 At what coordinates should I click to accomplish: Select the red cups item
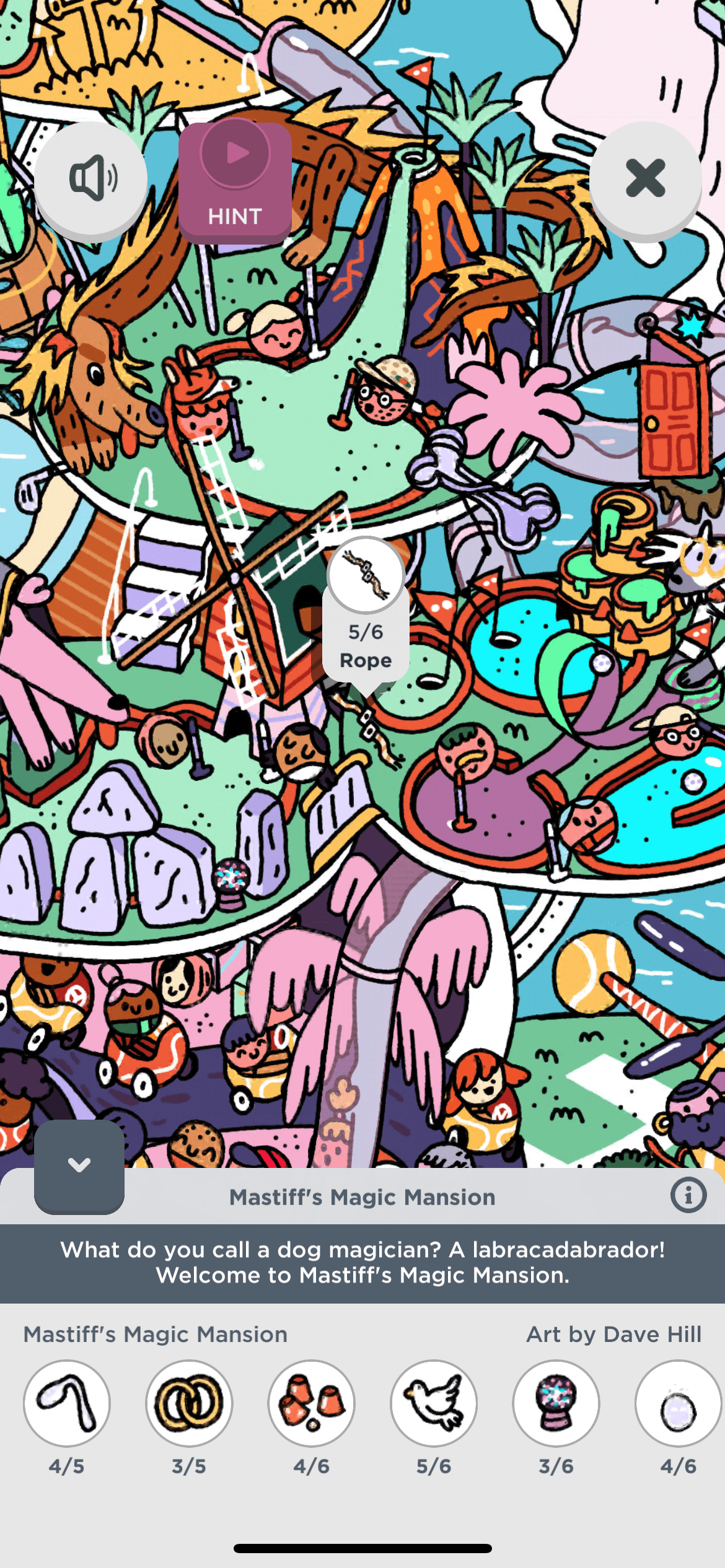tap(312, 1403)
